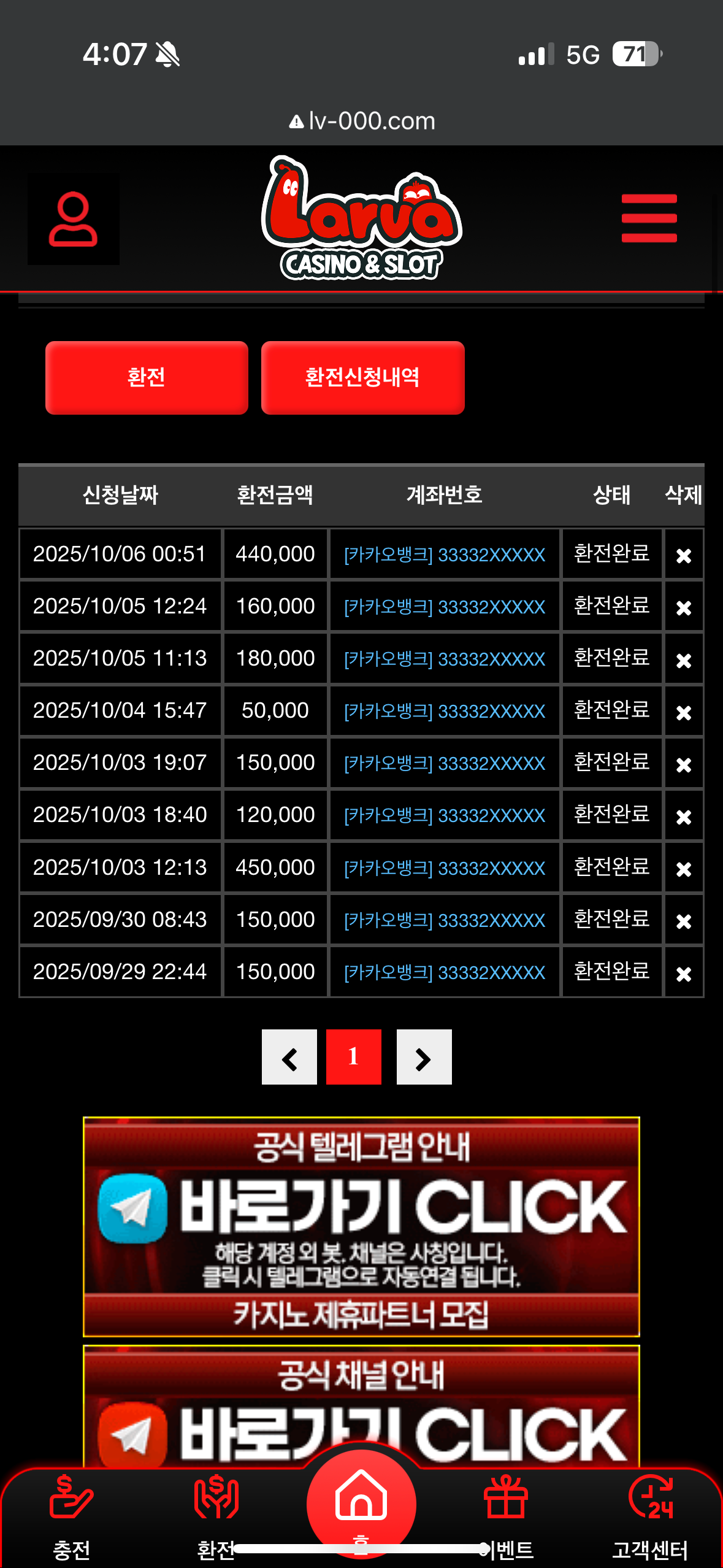Image resolution: width=723 pixels, height=1568 pixels.
Task: Delete the 2025/10/05 12:24 withdrawal entry
Action: pyautogui.click(x=683, y=607)
